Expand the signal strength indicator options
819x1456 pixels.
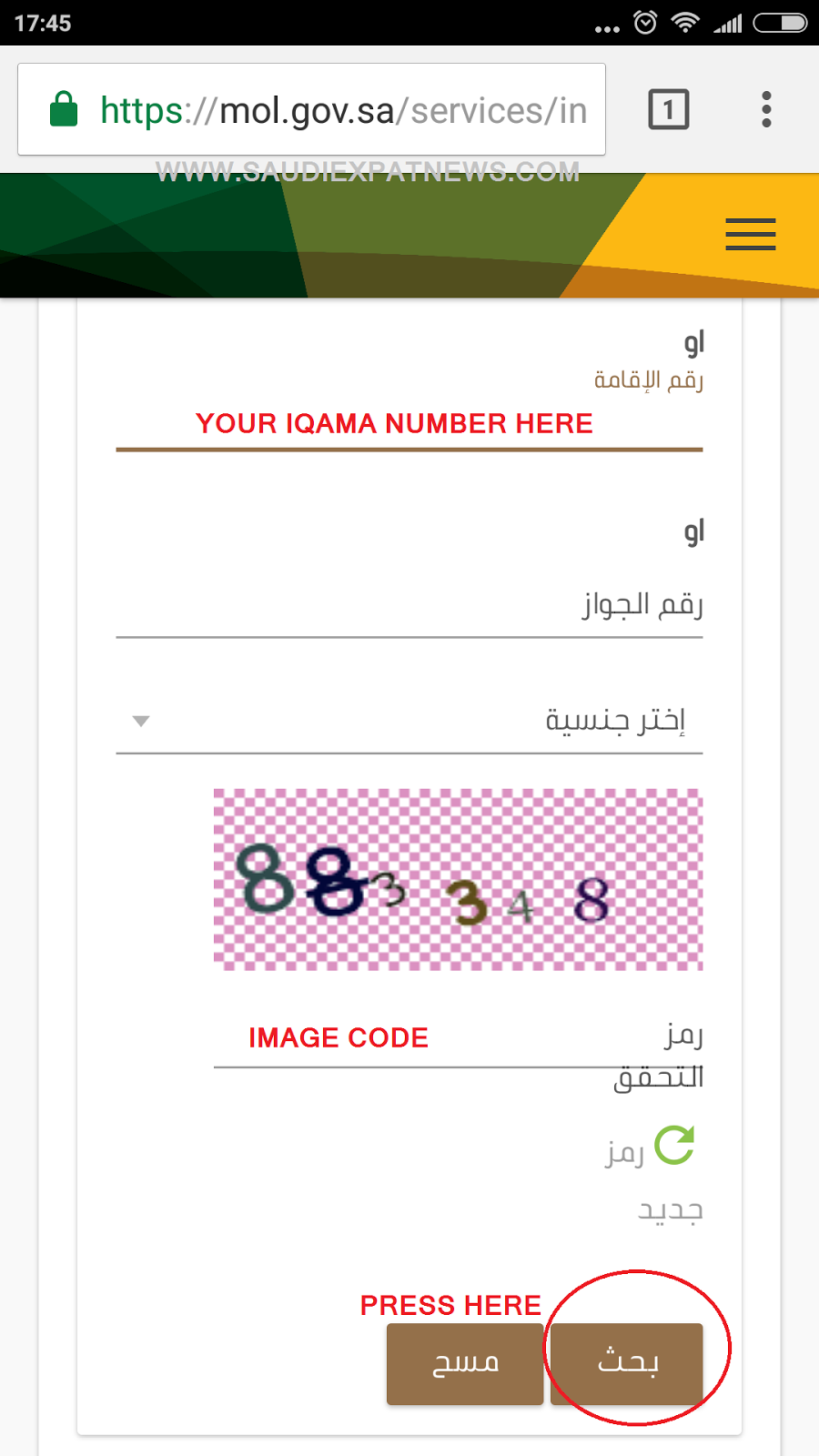click(x=728, y=22)
